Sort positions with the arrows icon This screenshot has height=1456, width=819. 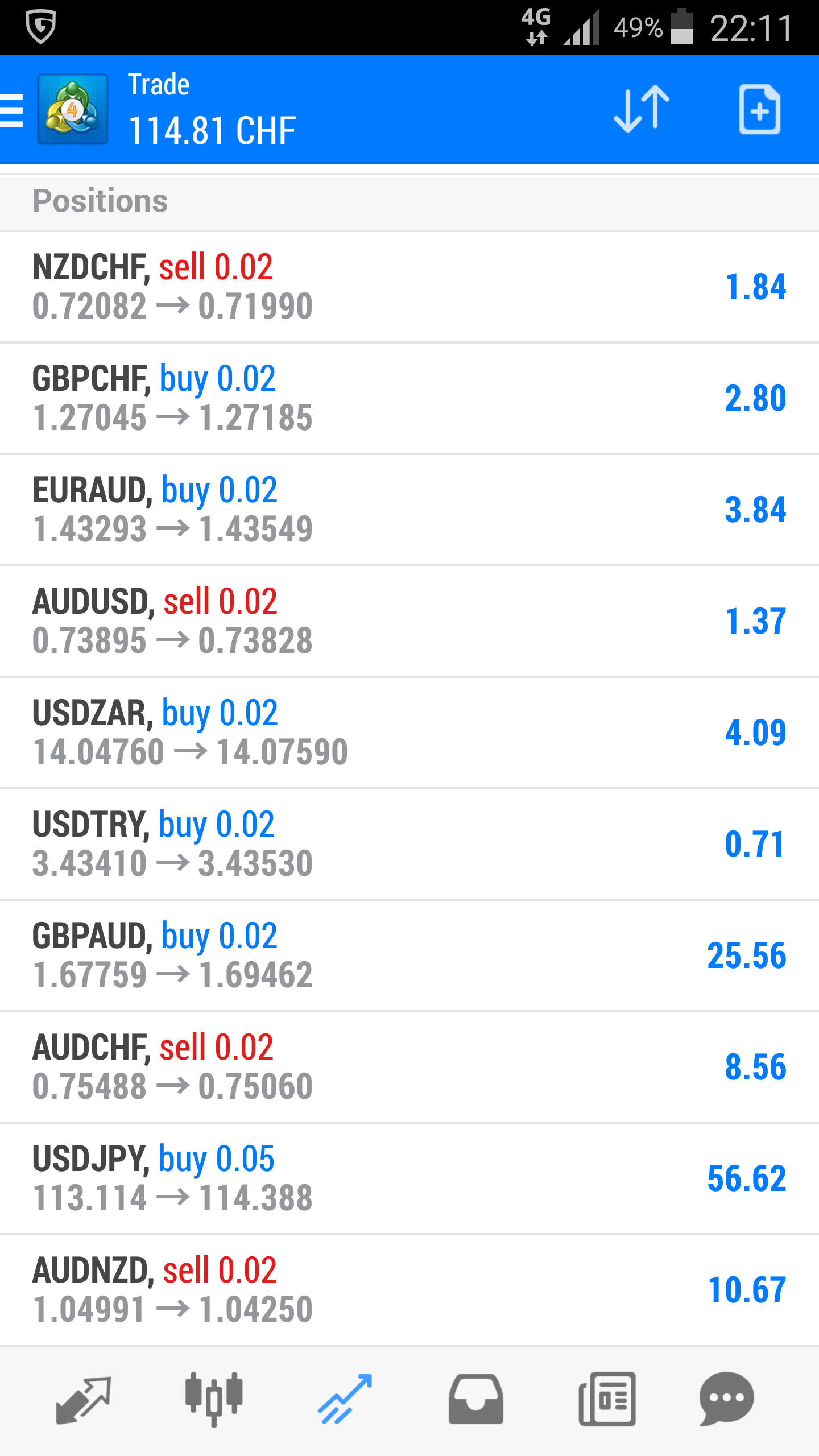pos(642,109)
